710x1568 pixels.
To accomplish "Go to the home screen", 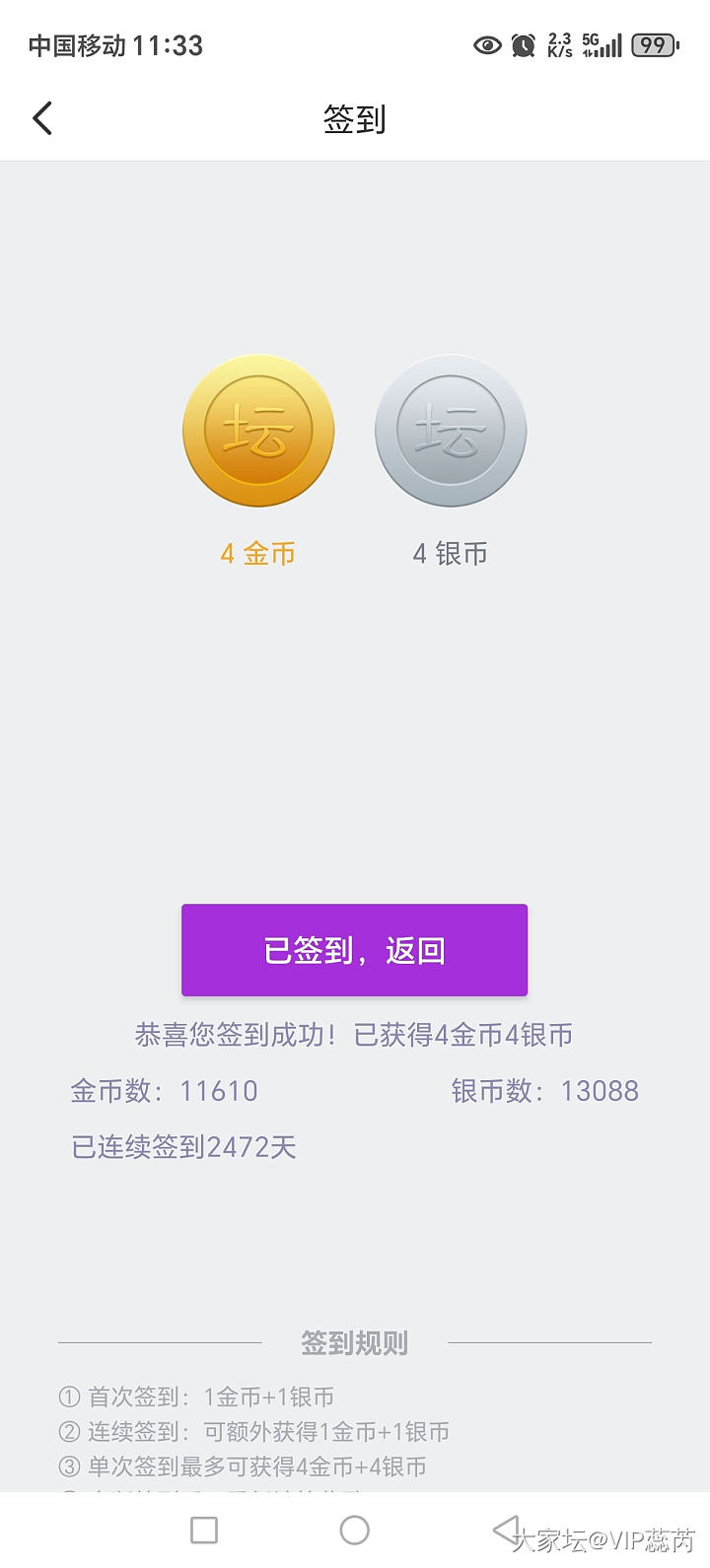I will (x=354, y=1530).
